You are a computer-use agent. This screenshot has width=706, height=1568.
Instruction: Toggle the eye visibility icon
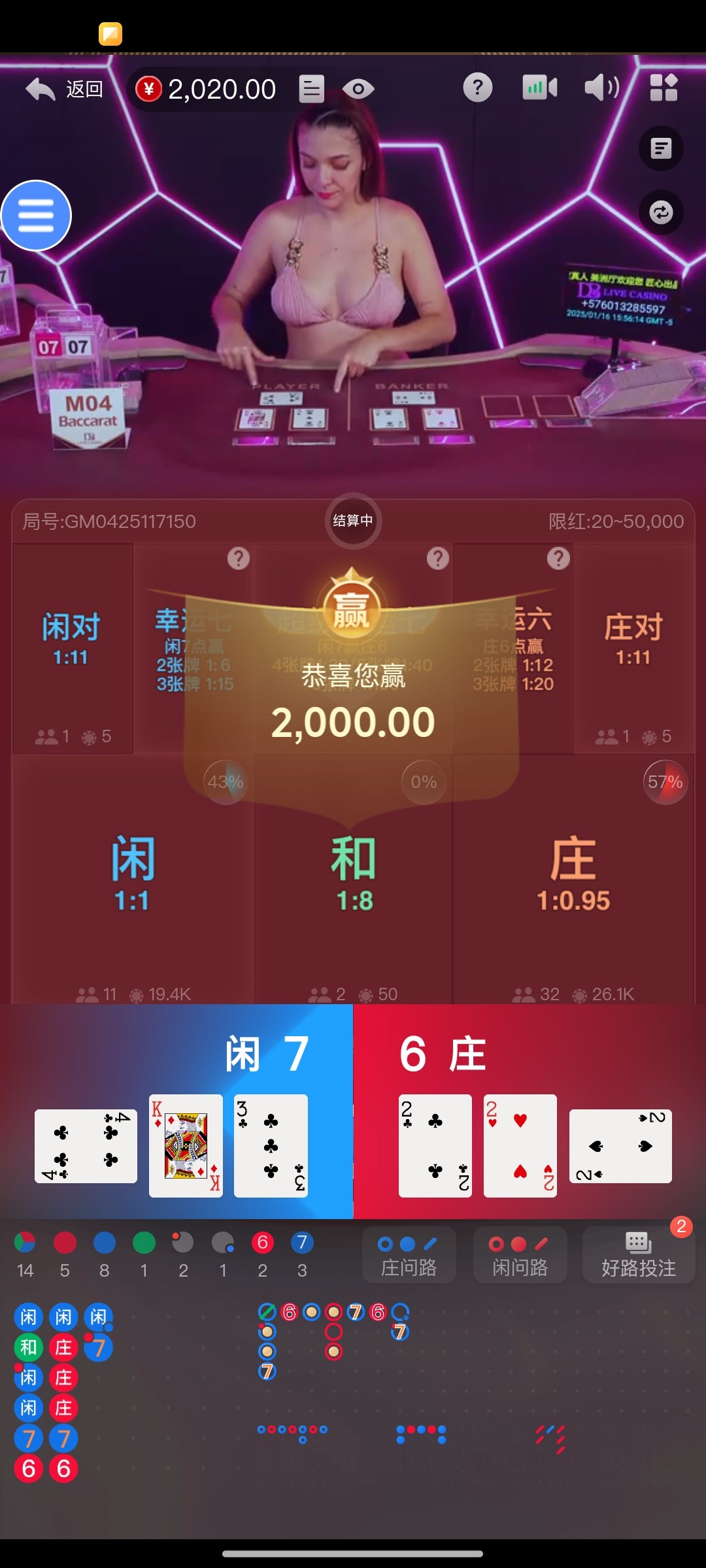[358, 89]
